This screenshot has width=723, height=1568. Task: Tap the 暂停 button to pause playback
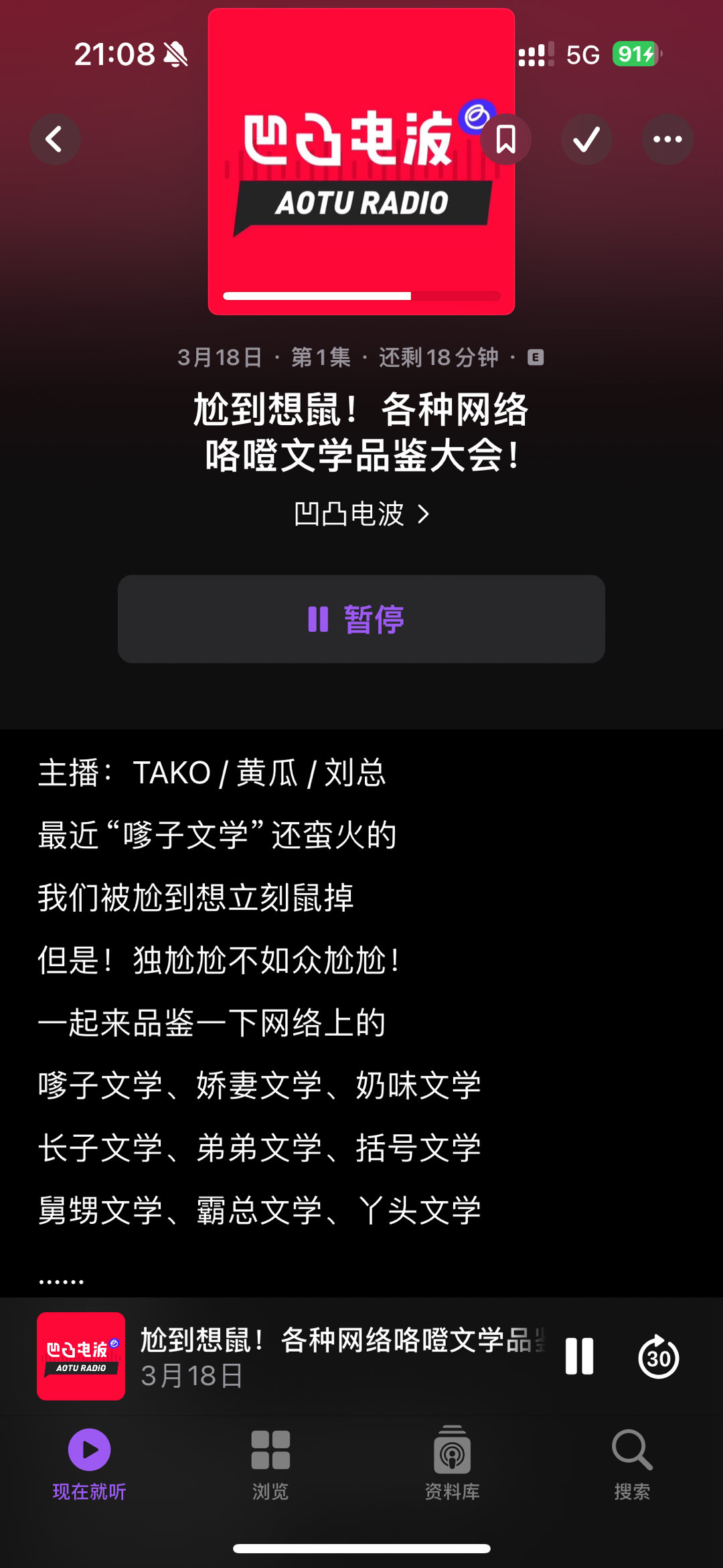coord(361,619)
